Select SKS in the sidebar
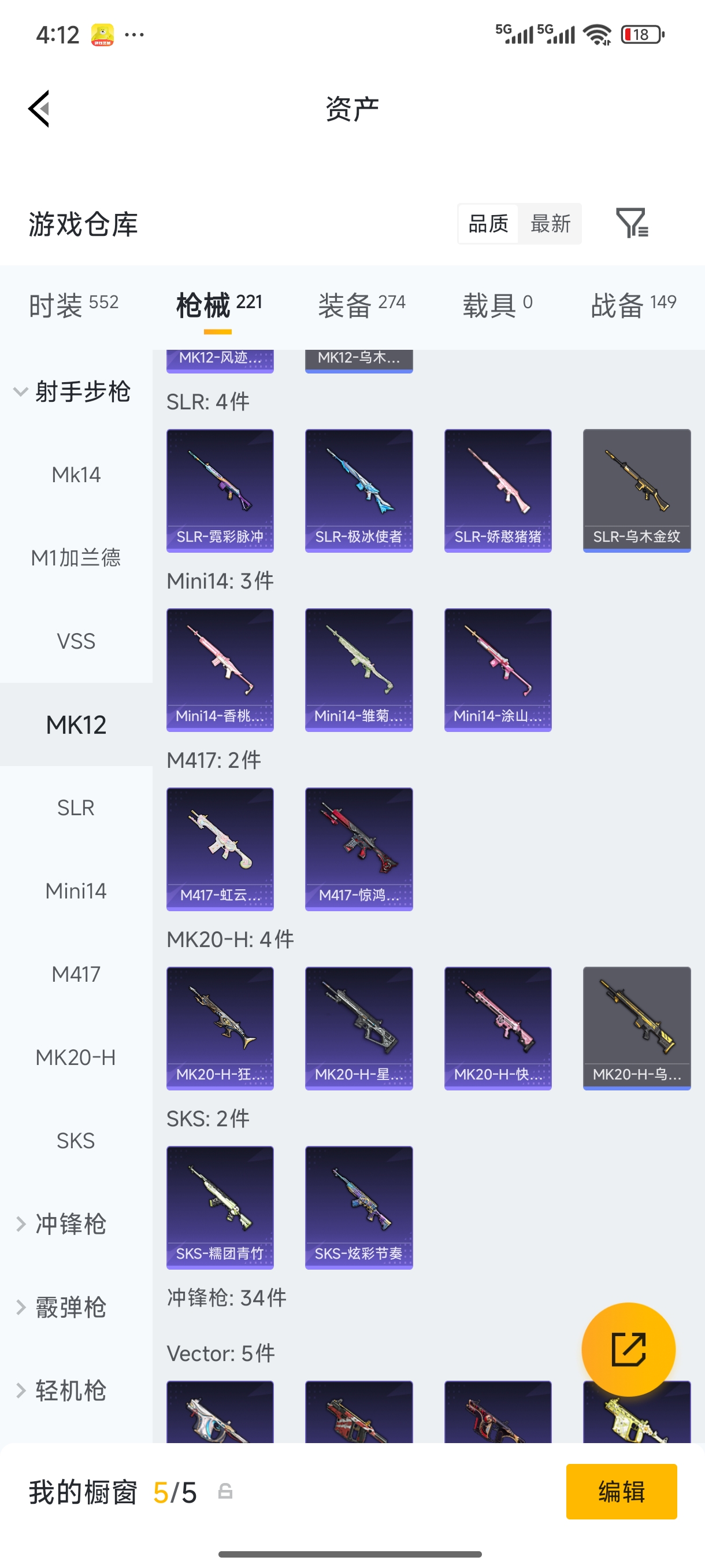 (x=76, y=1141)
